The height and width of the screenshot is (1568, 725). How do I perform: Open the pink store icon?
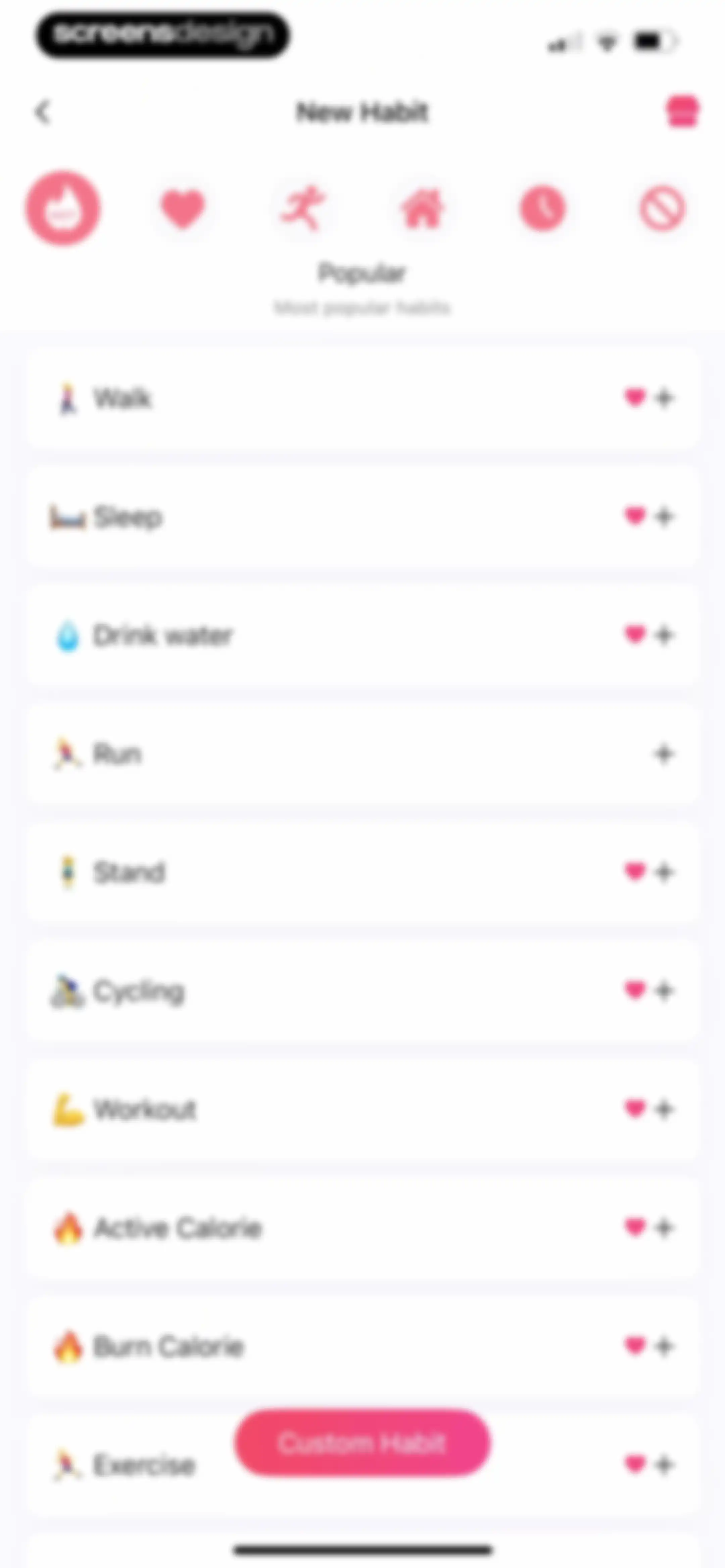pyautogui.click(x=682, y=111)
